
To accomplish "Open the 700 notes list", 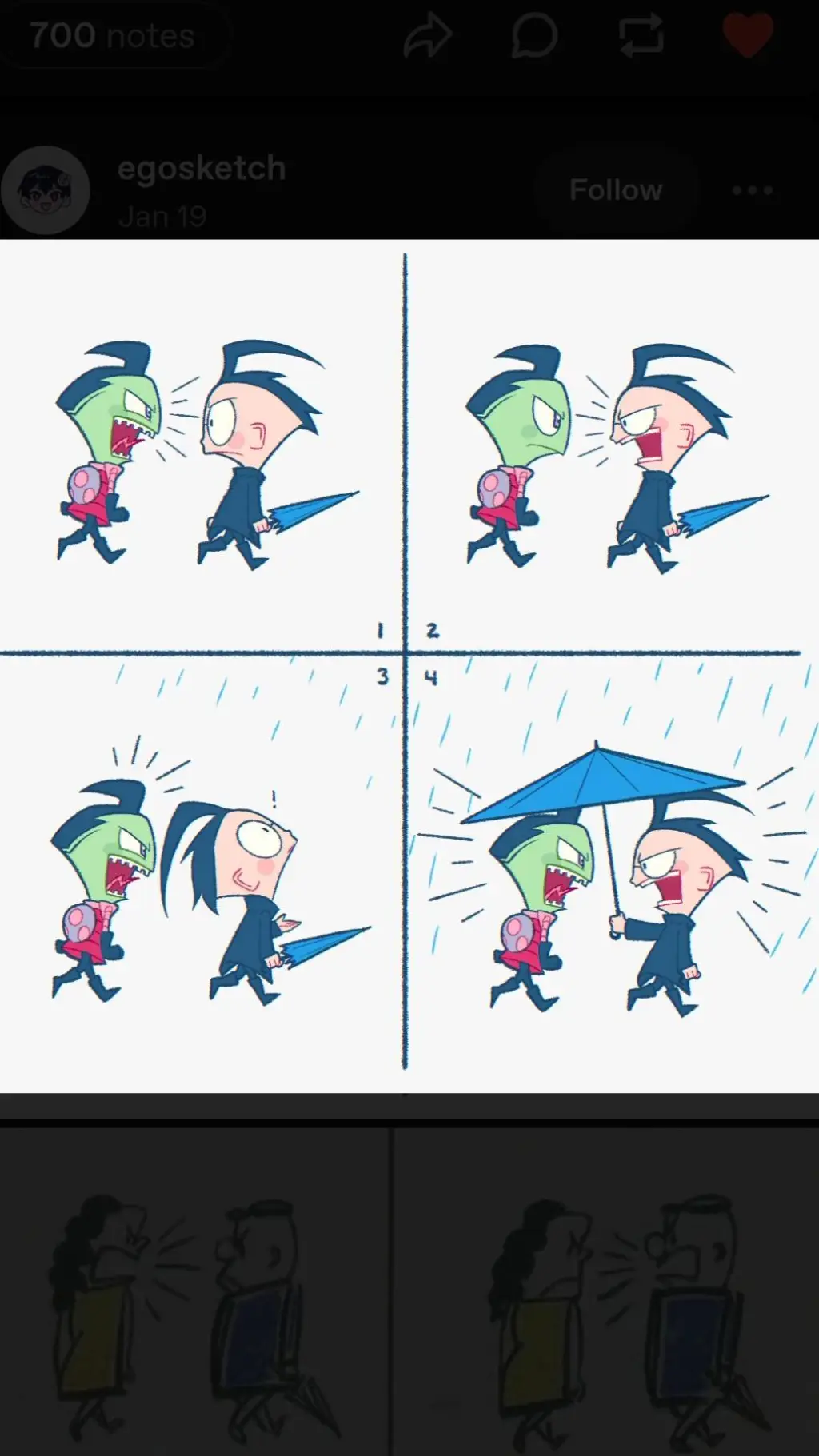I will [113, 37].
